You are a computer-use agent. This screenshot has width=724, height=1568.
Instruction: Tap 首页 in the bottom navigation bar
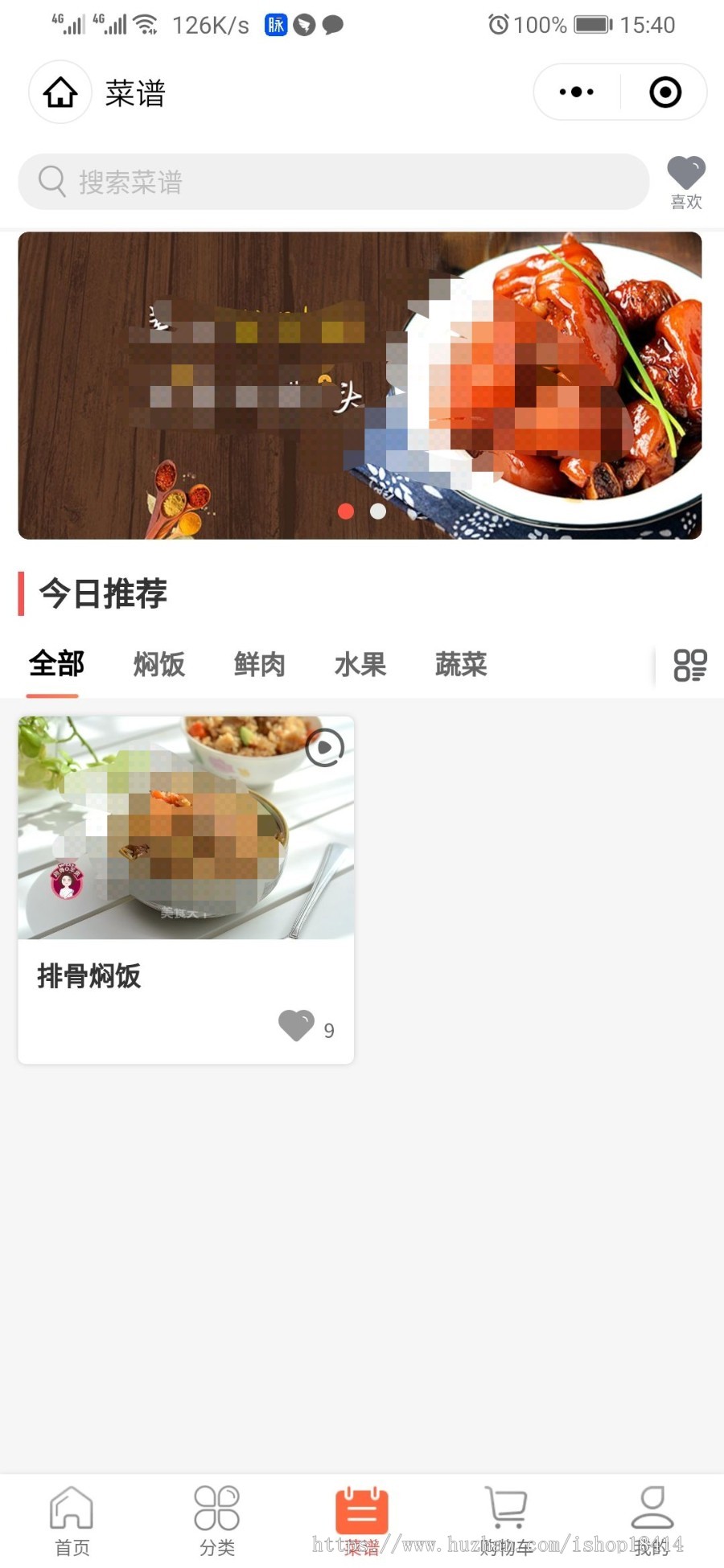tap(72, 1516)
